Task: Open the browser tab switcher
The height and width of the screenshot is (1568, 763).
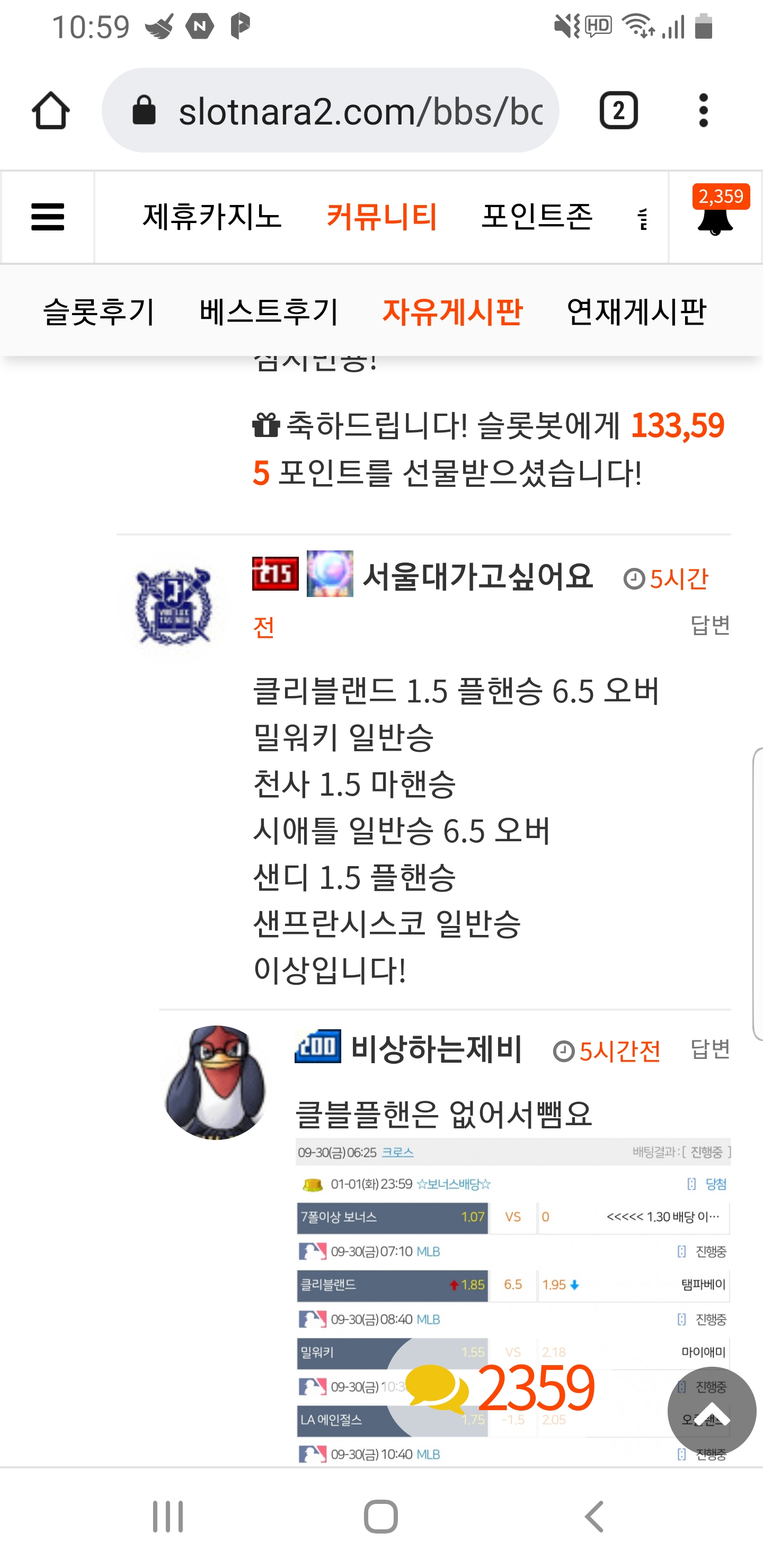Action: coord(619,111)
